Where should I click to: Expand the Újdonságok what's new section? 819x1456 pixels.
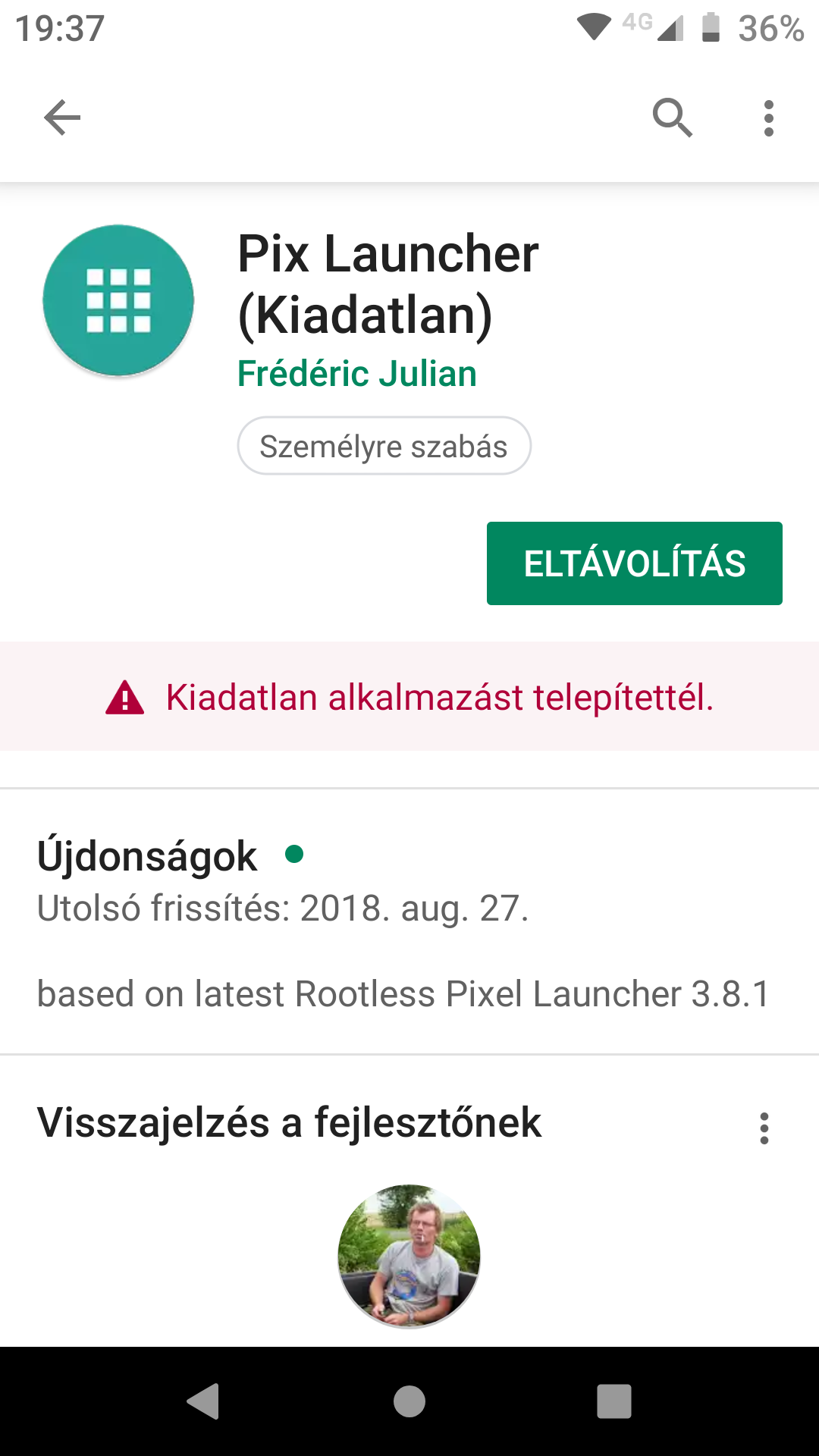[148, 856]
